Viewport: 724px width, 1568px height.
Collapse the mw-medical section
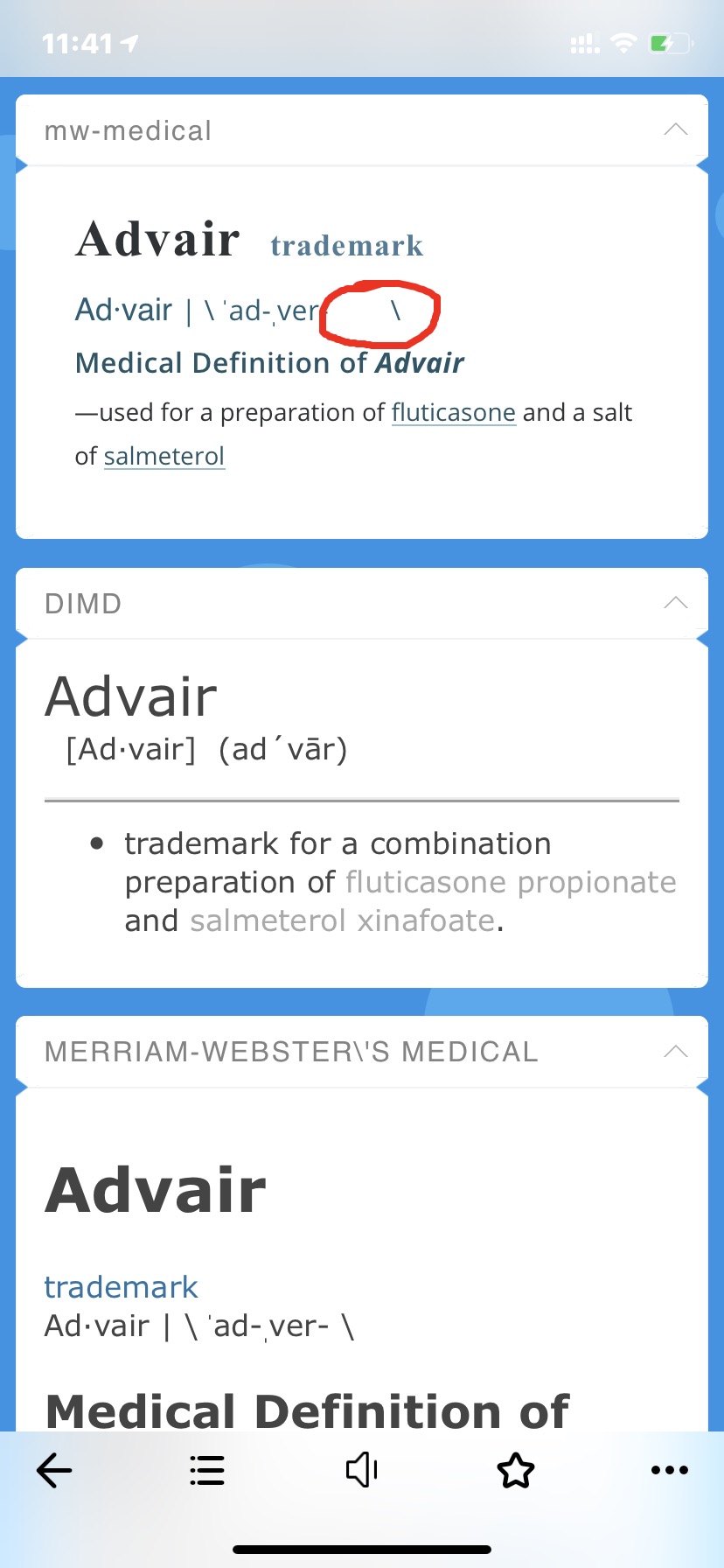point(675,129)
